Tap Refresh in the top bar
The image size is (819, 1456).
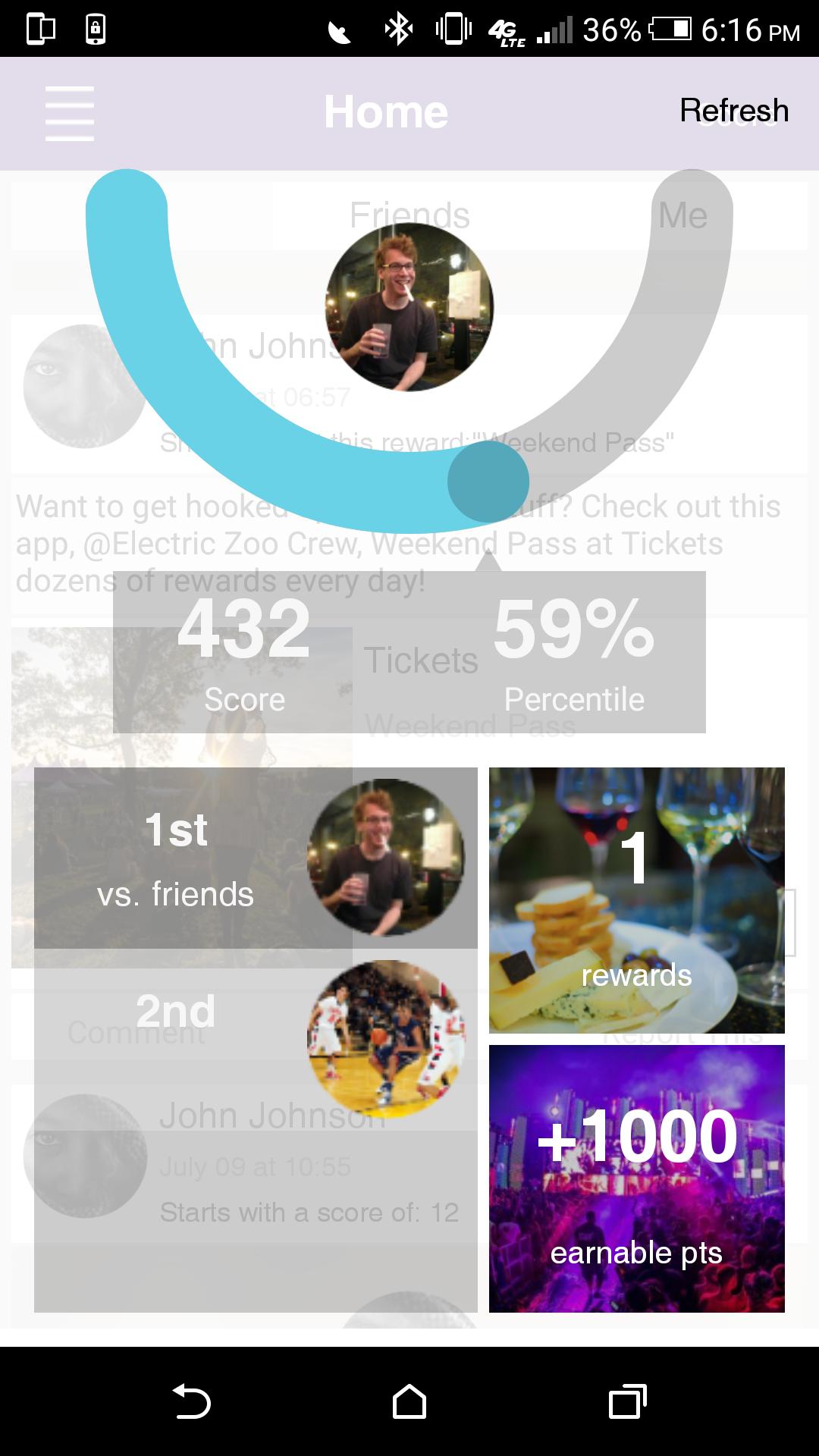pyautogui.click(x=733, y=111)
